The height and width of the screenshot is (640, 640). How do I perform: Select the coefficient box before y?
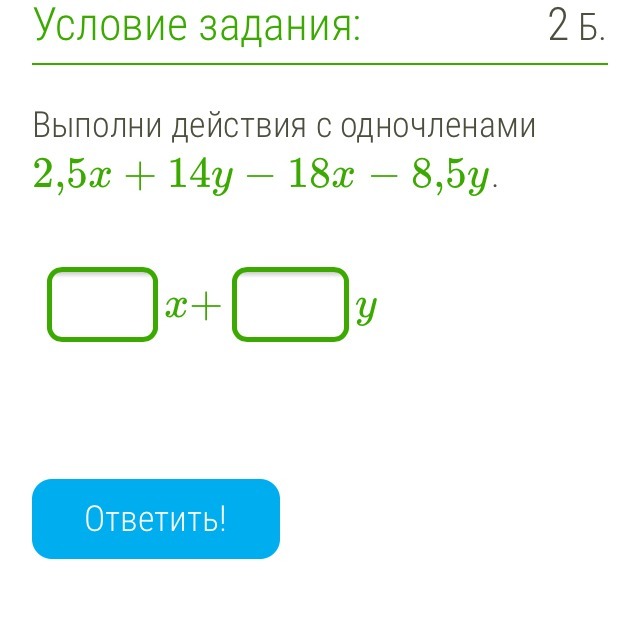coord(291,304)
